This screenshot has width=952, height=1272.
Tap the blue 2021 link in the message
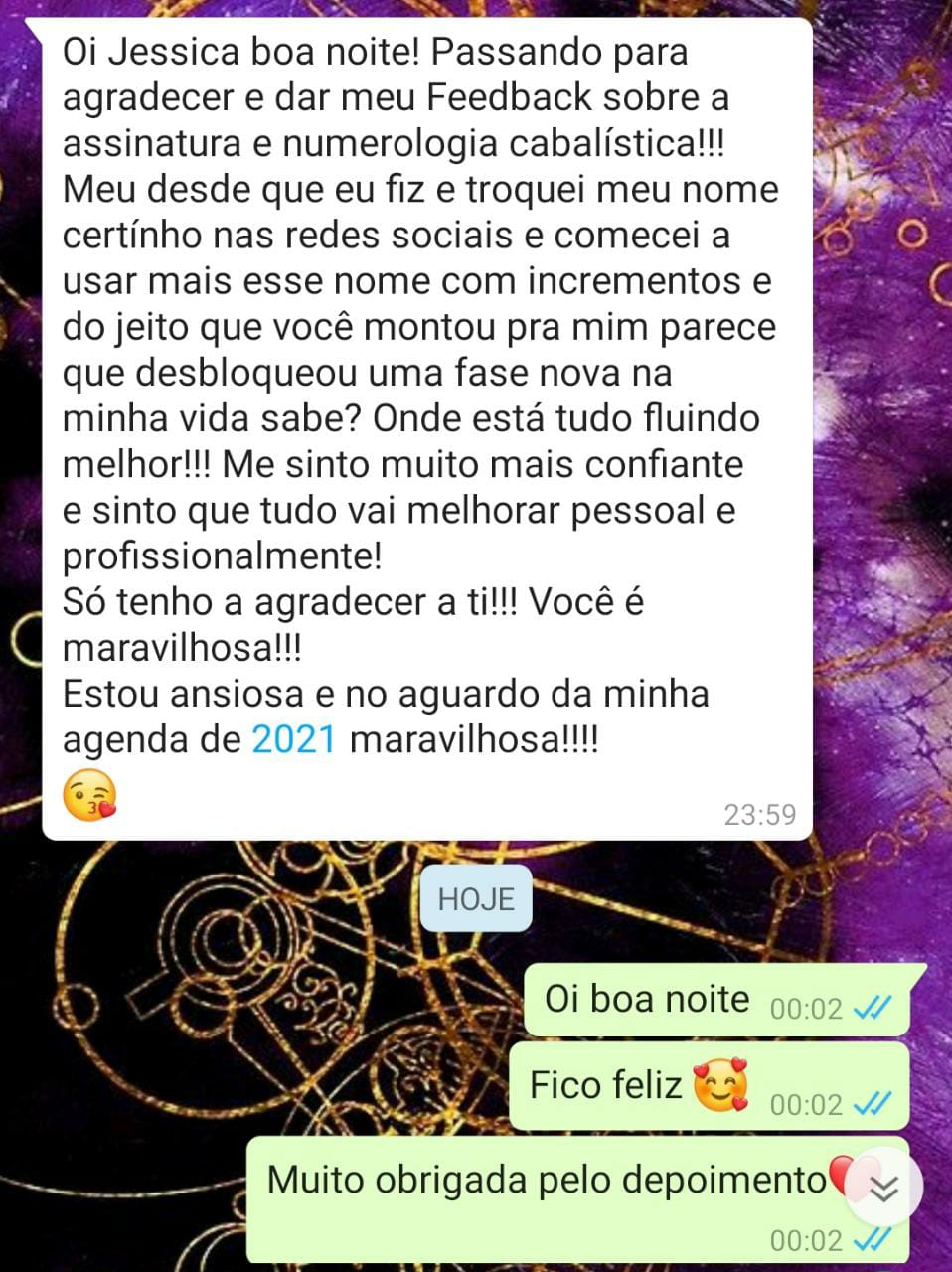tap(293, 740)
